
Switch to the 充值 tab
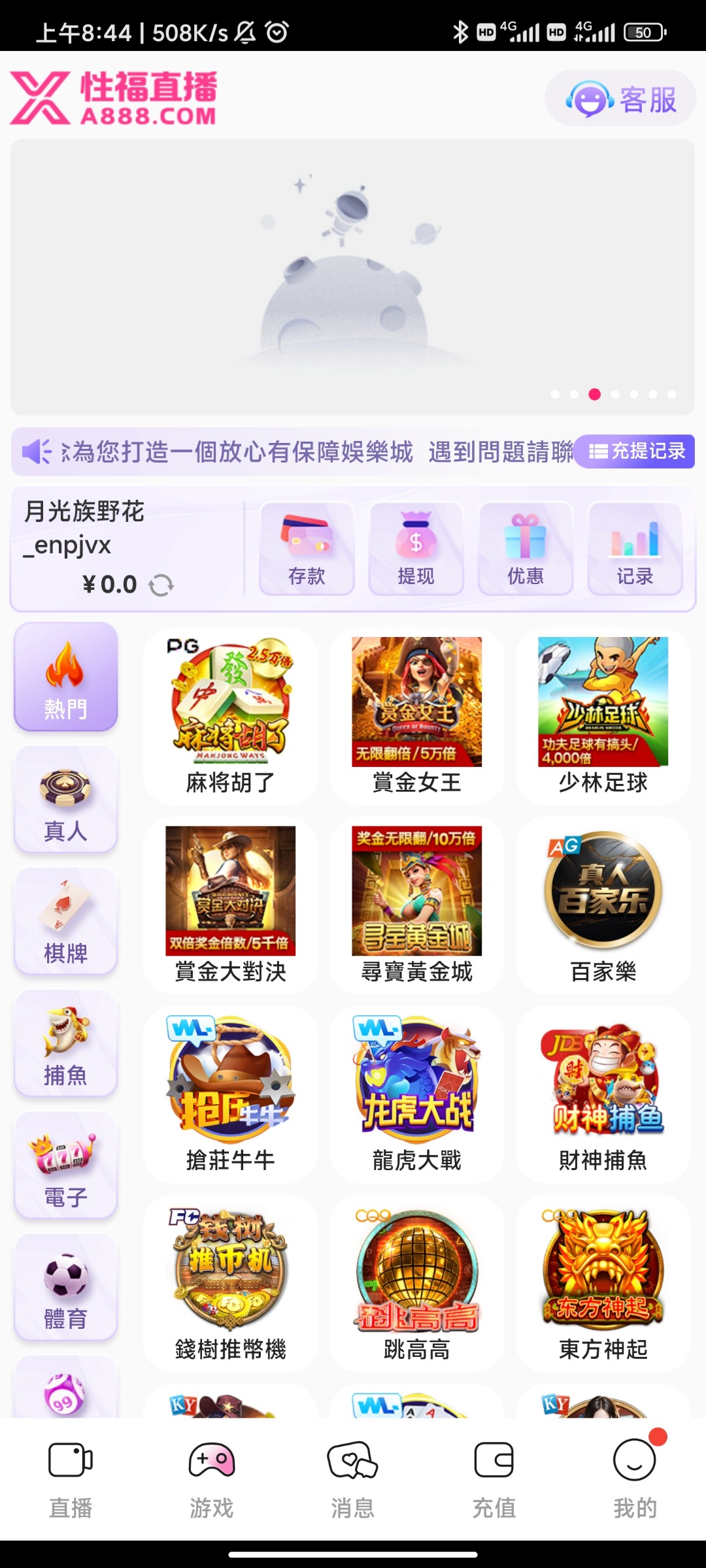pyautogui.click(x=494, y=1480)
